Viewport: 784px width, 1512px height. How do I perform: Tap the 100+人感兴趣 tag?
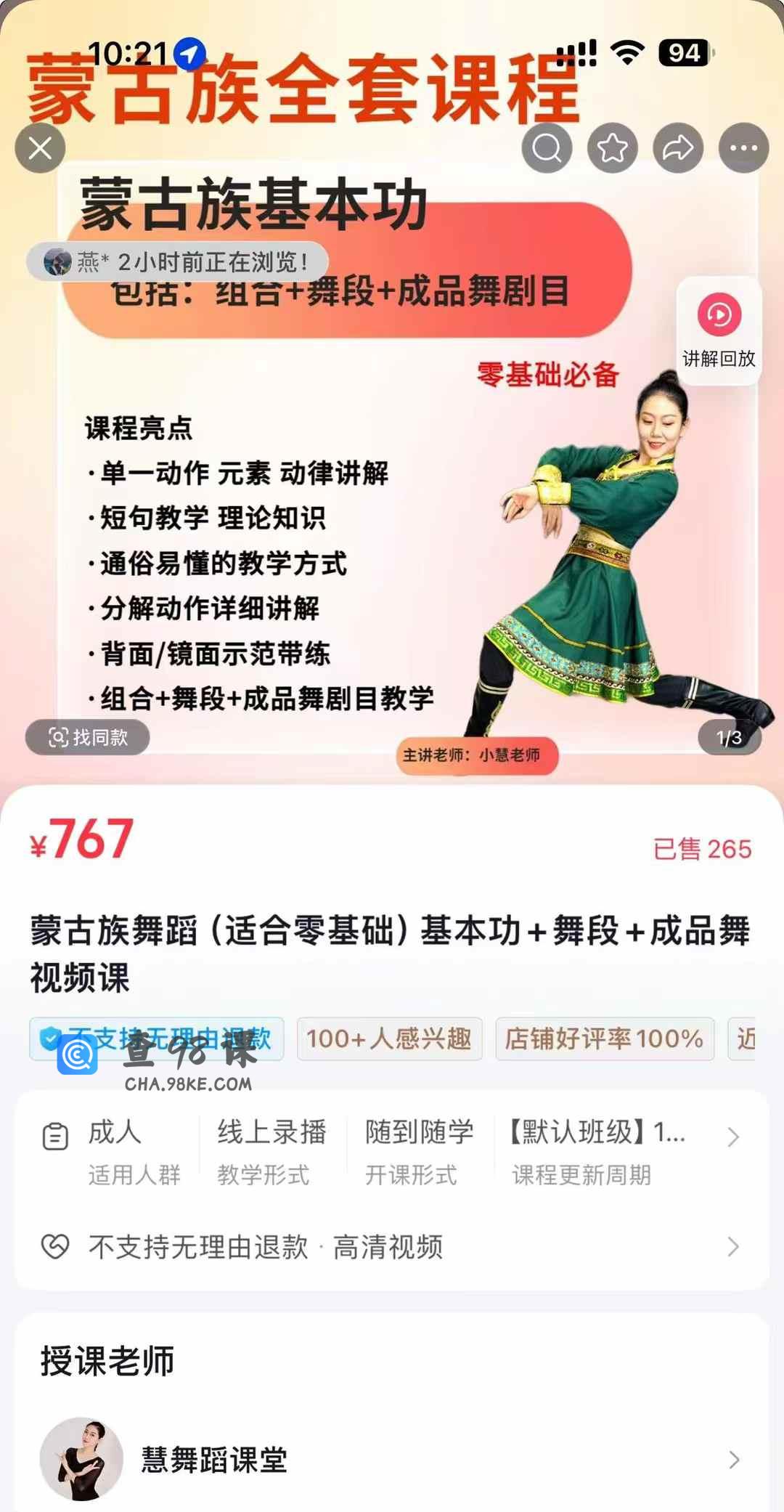pyautogui.click(x=389, y=1039)
